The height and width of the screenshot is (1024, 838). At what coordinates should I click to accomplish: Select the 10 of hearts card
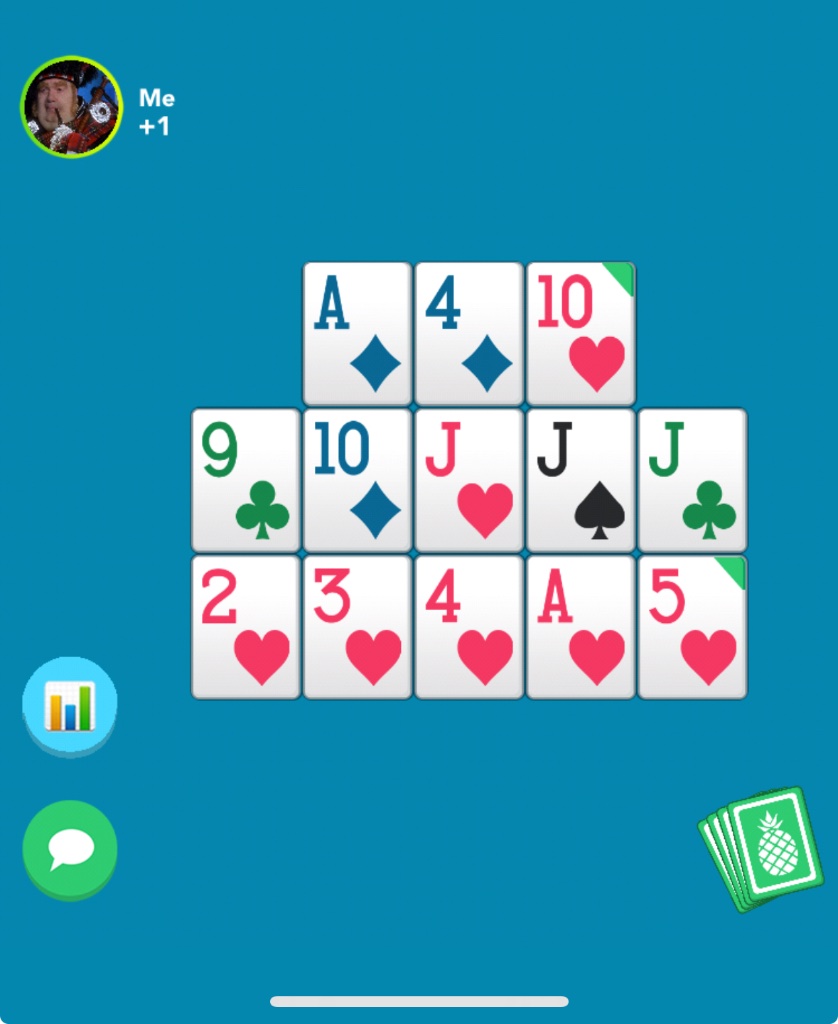click(581, 334)
